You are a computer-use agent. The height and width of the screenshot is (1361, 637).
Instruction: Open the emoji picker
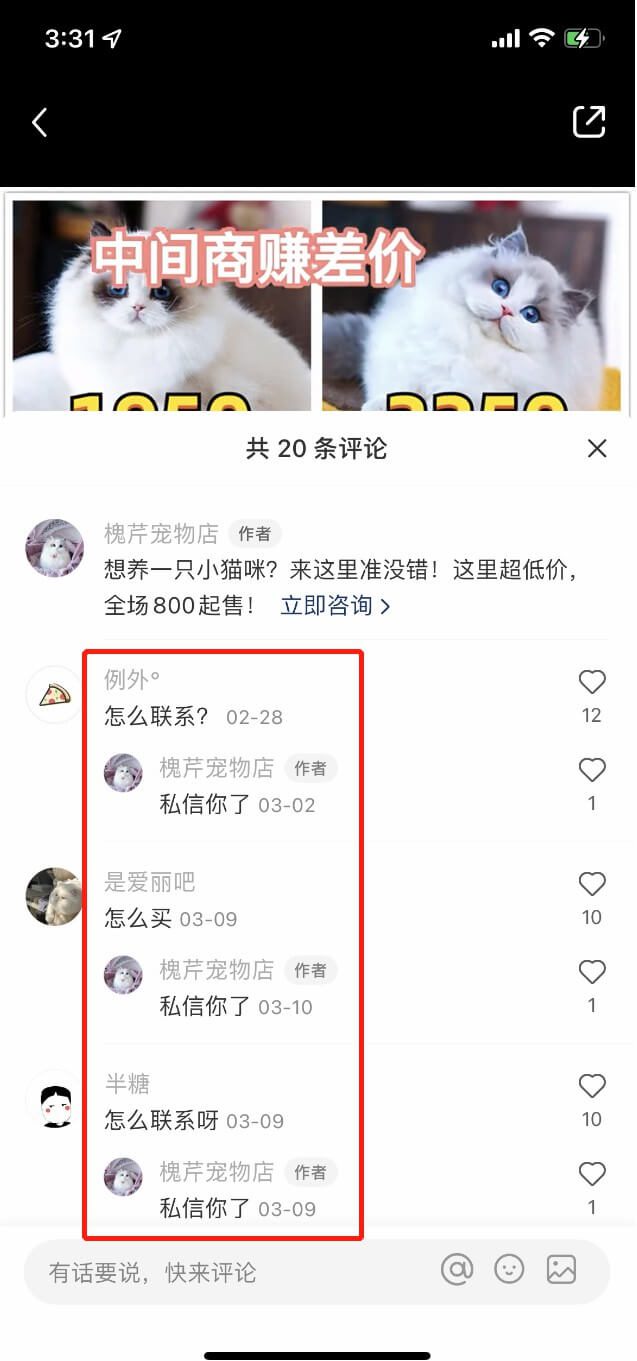pos(509,1270)
